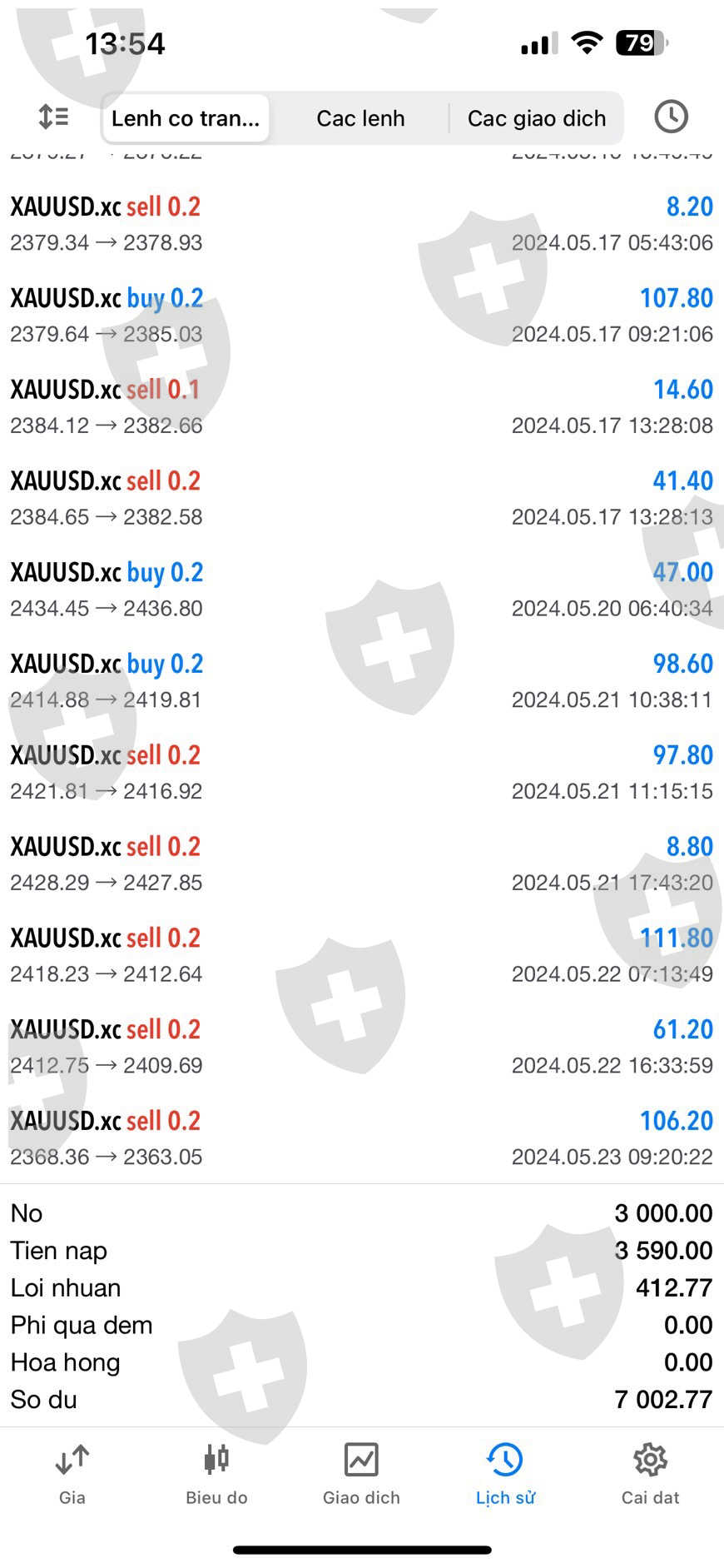Viewport: 724px width, 1568px height.
Task: Expand the sell trade with profit 106.20
Action: click(x=361, y=1137)
